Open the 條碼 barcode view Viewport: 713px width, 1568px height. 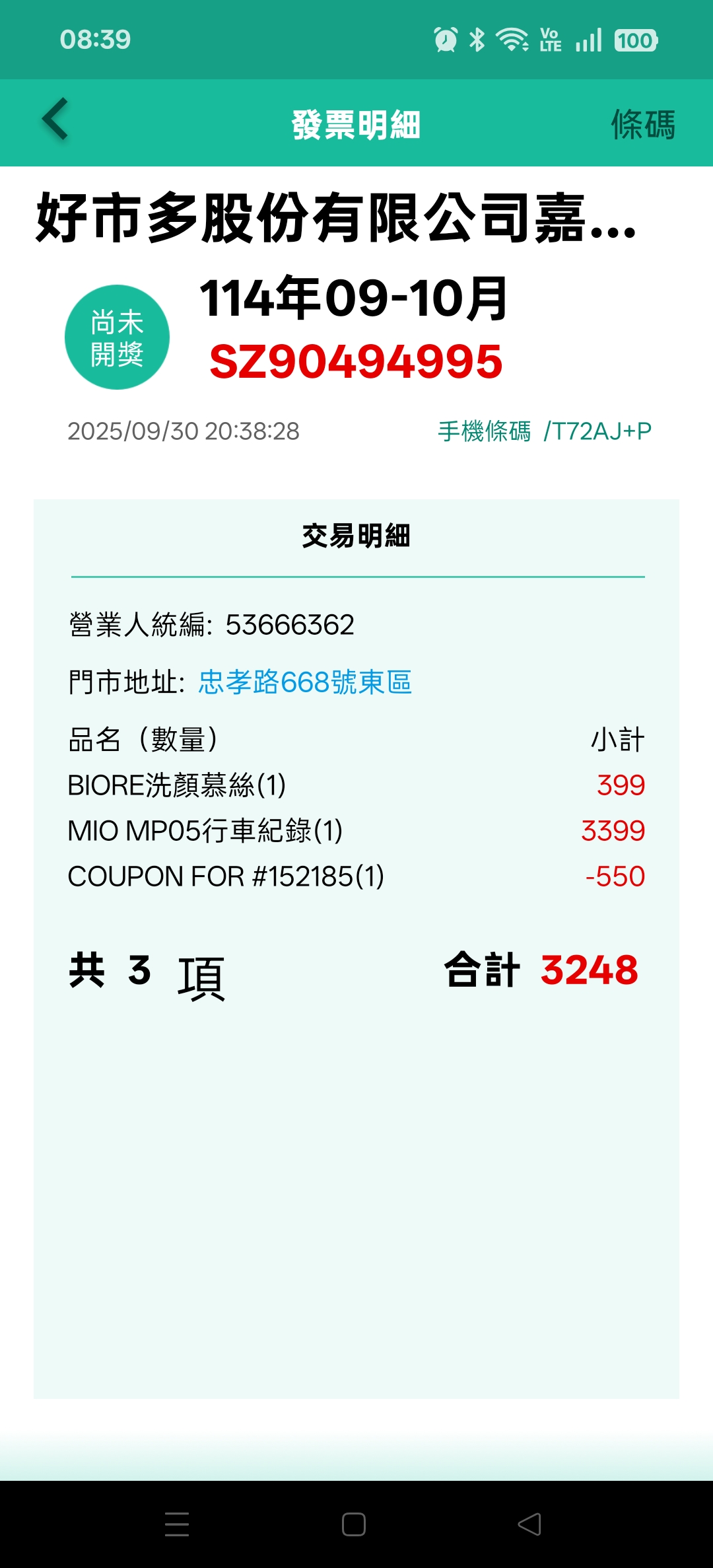642,124
